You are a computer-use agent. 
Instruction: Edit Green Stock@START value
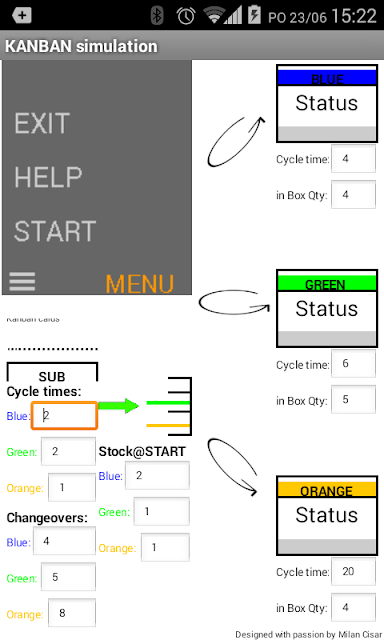click(x=162, y=511)
